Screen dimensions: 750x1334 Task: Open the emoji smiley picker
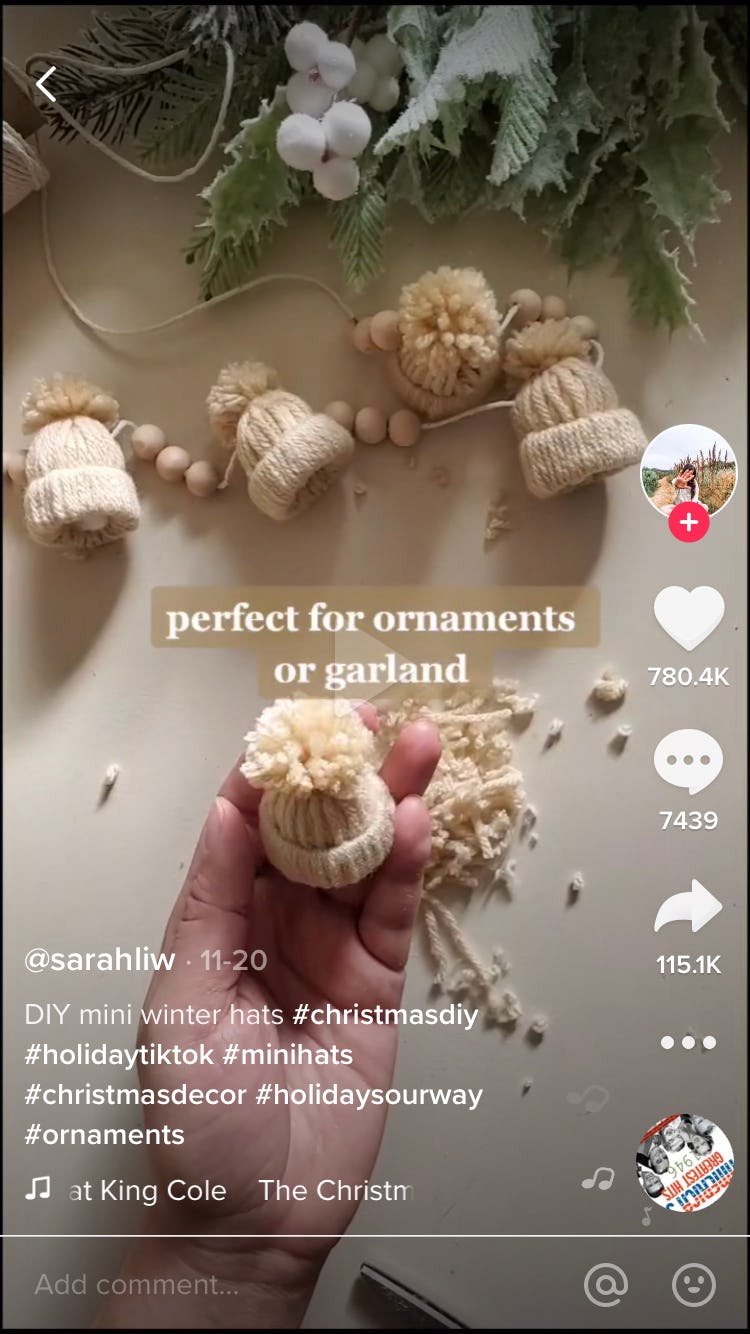694,1284
